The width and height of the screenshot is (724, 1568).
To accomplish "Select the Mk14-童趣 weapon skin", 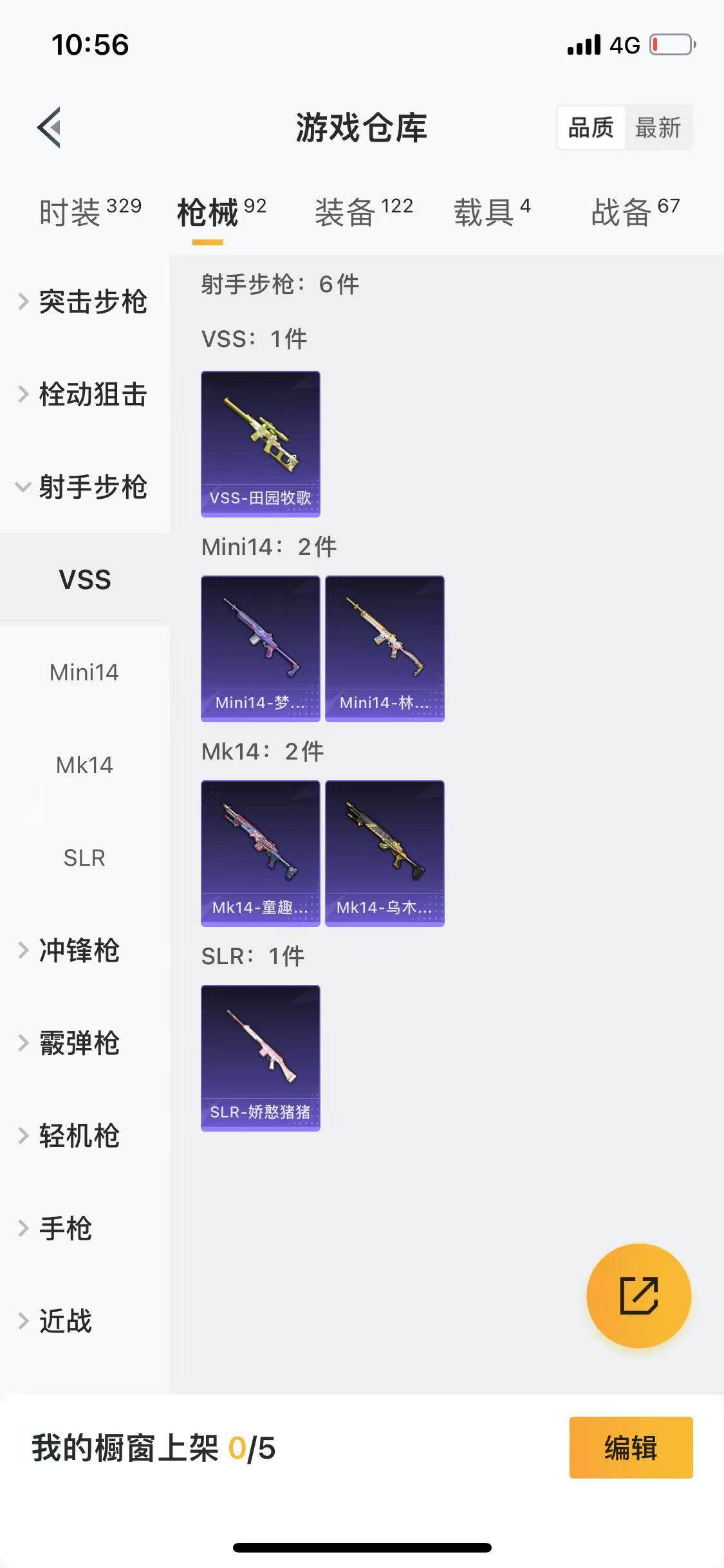I will coord(259,854).
